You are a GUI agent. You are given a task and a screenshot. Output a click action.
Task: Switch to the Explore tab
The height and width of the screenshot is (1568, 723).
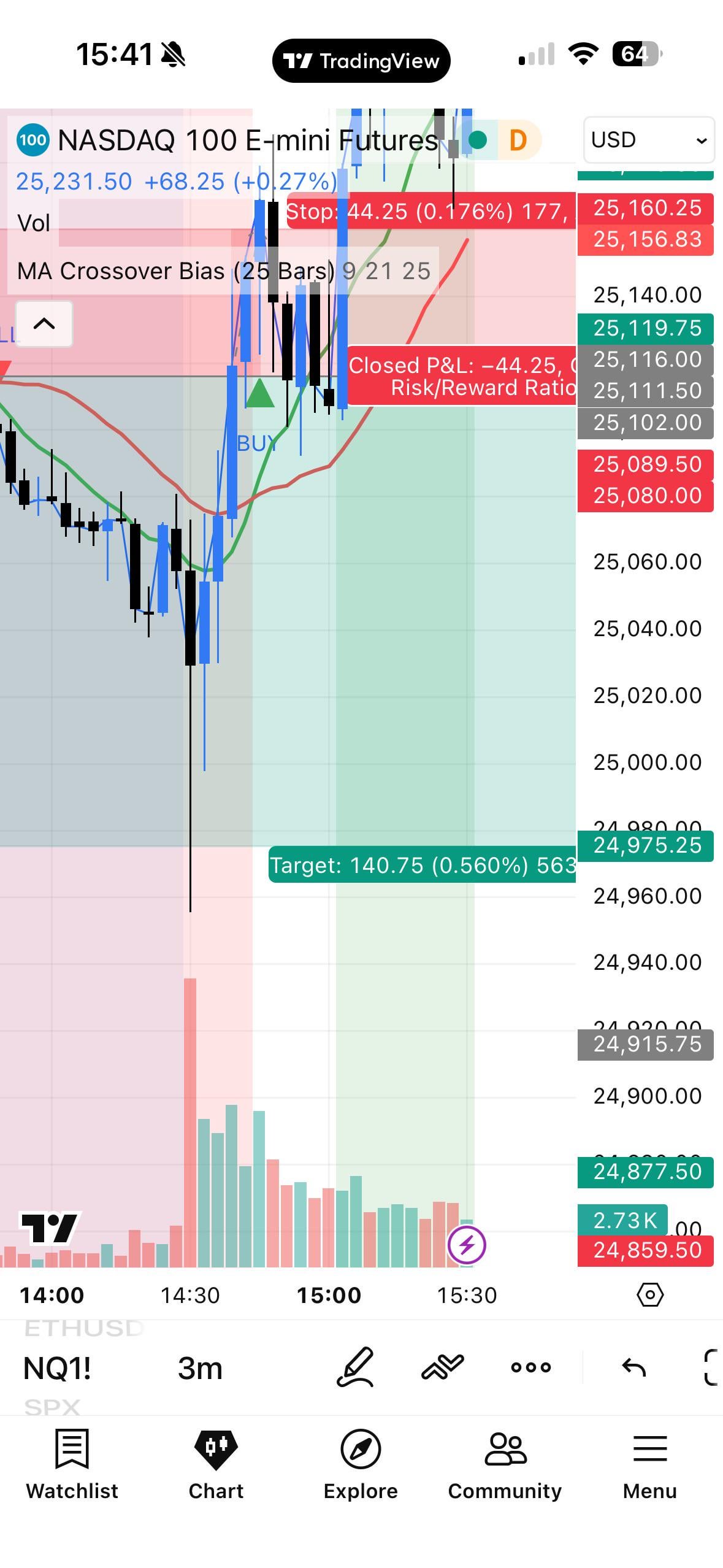[x=361, y=1464]
